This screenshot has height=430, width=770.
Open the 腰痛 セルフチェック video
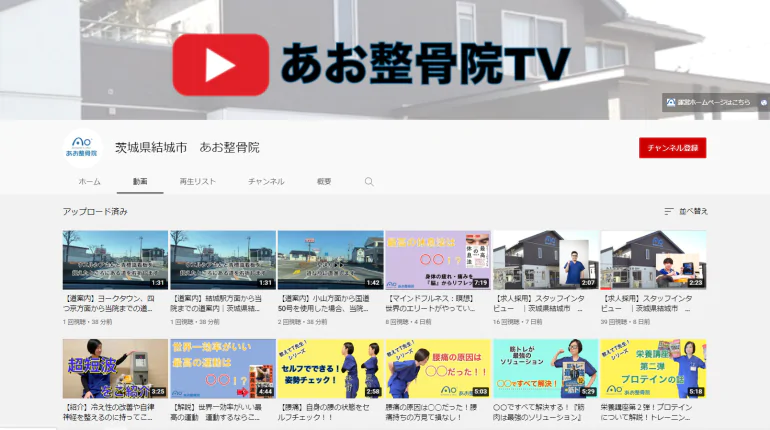coord(330,368)
